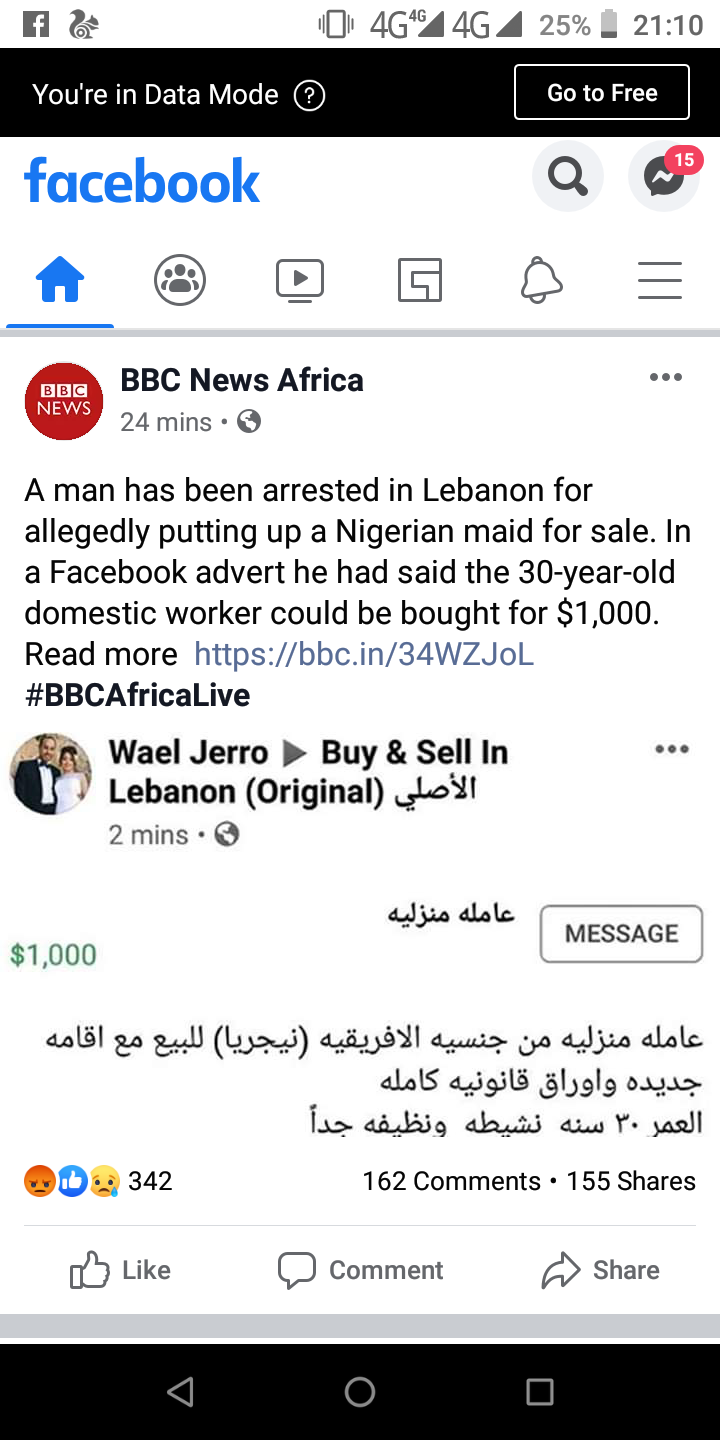Open the Groups tab
This screenshot has width=720, height=1440.
[180, 280]
